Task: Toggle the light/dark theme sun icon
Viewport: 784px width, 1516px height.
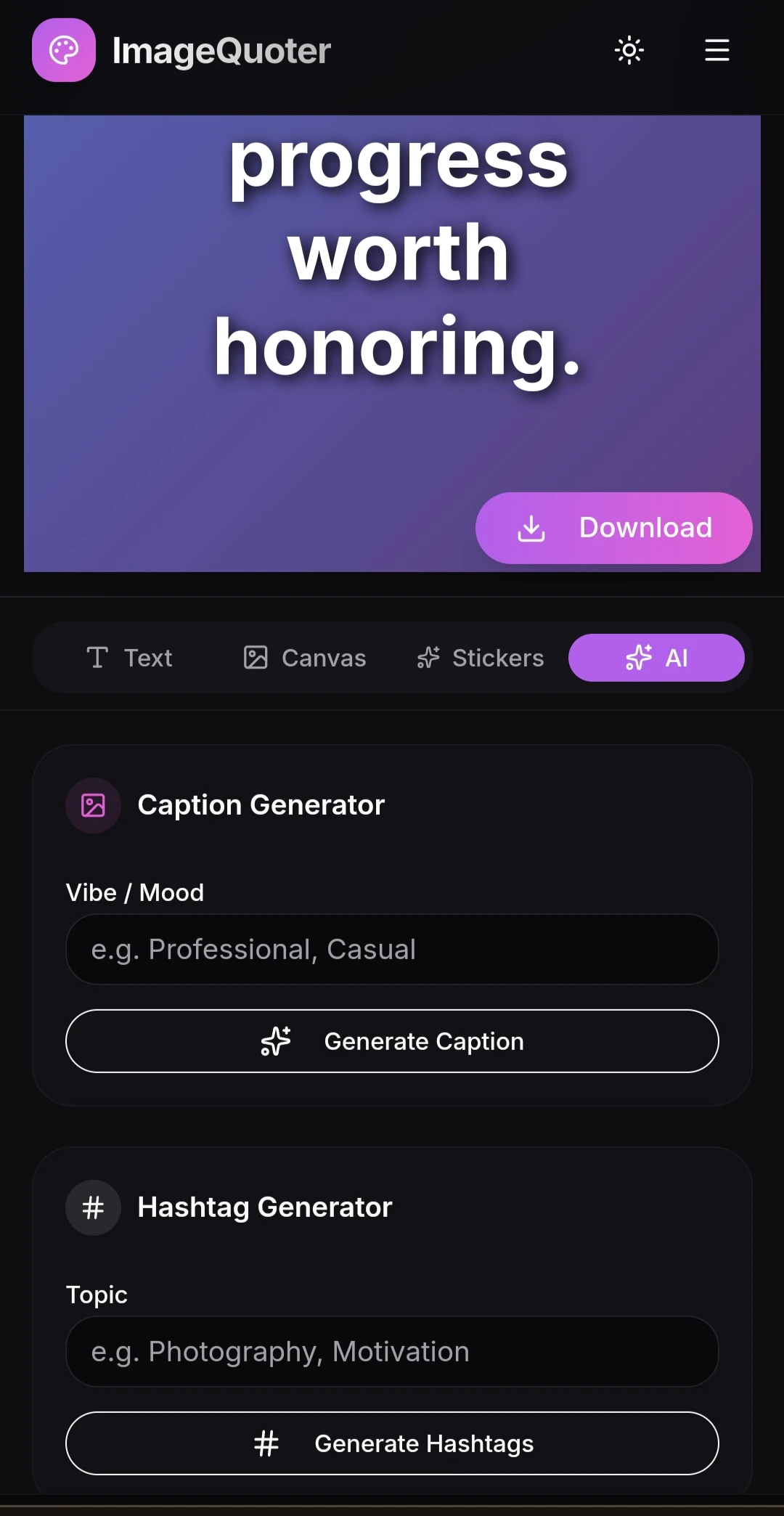Action: (629, 50)
